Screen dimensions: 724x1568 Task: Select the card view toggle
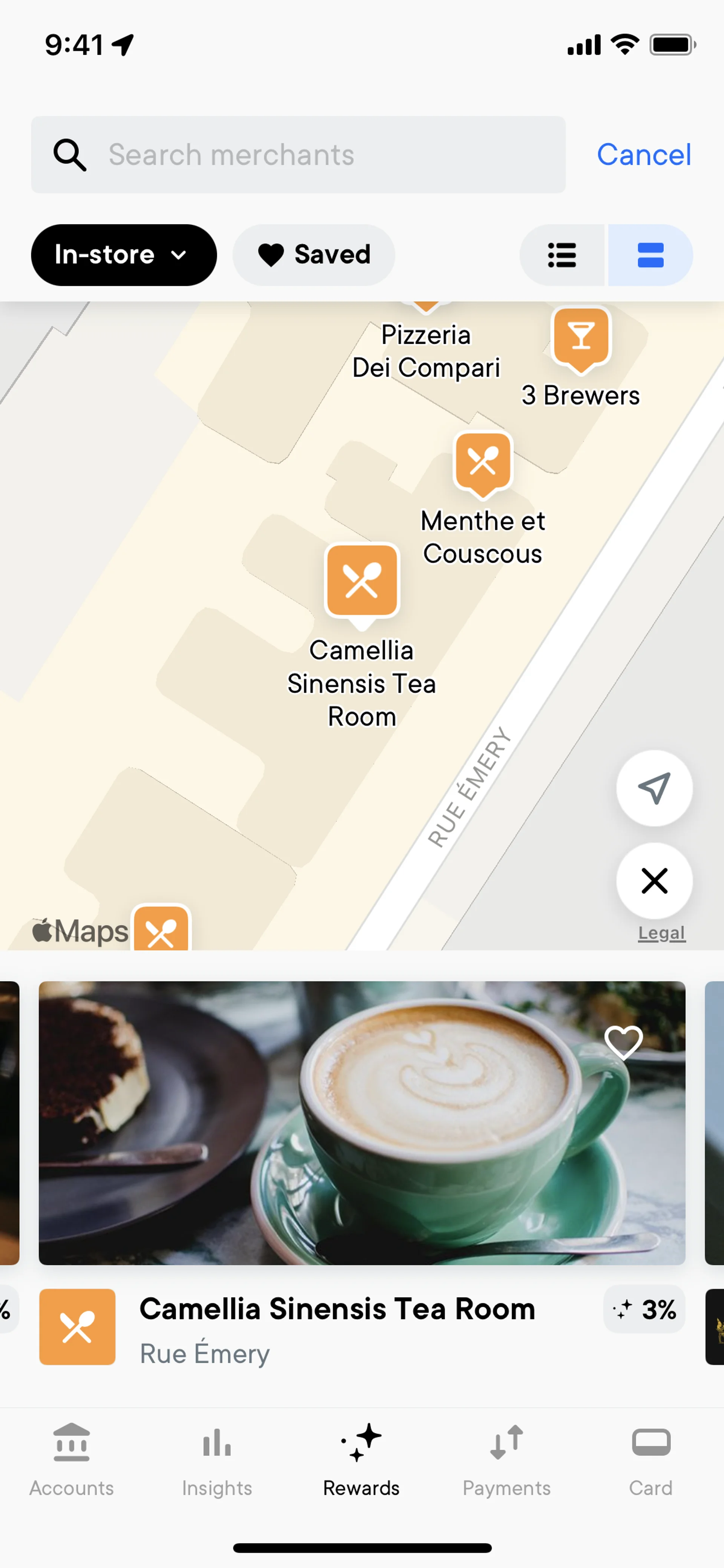[650, 255]
